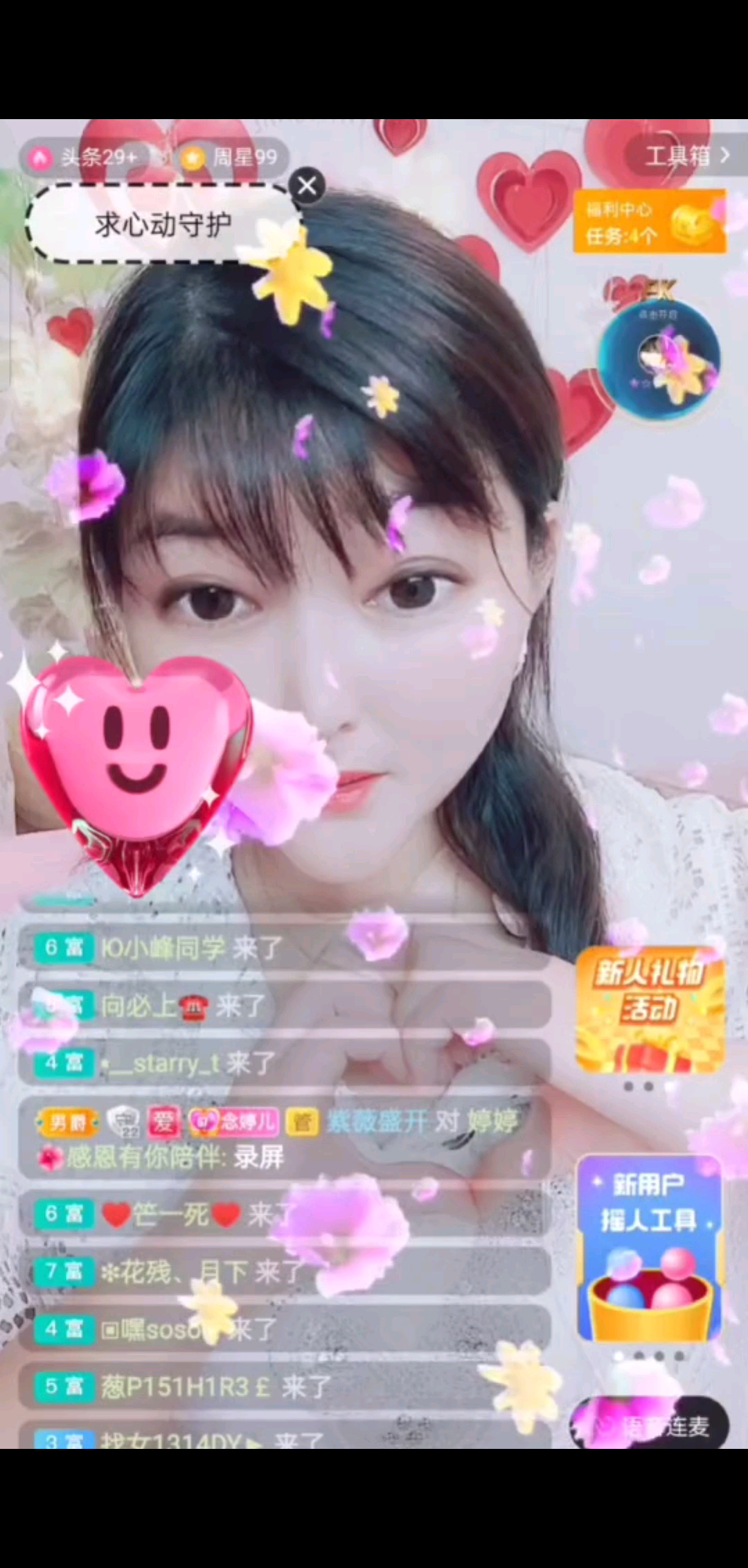Open the 工具箱 toolbox
This screenshot has height=1568, width=748.
click(x=686, y=155)
